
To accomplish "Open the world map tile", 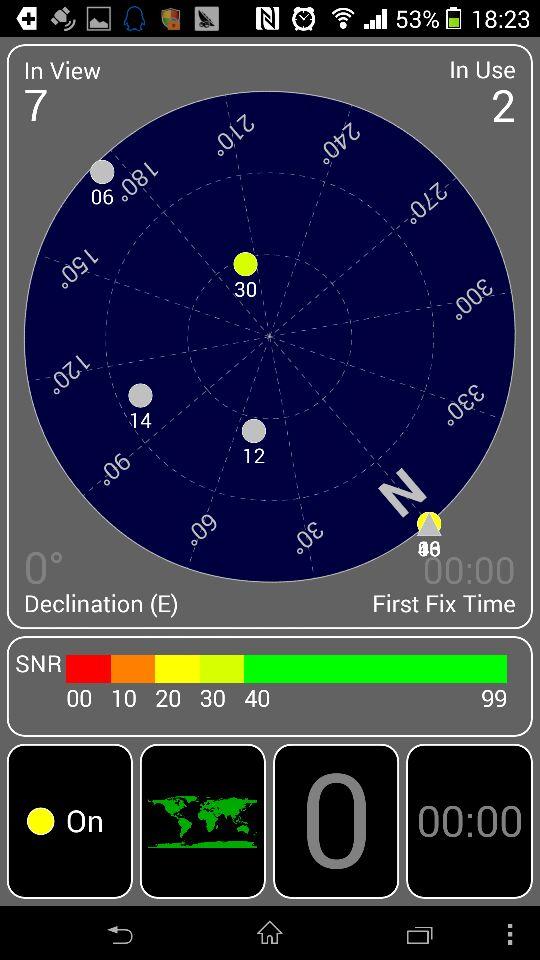I will pos(203,821).
